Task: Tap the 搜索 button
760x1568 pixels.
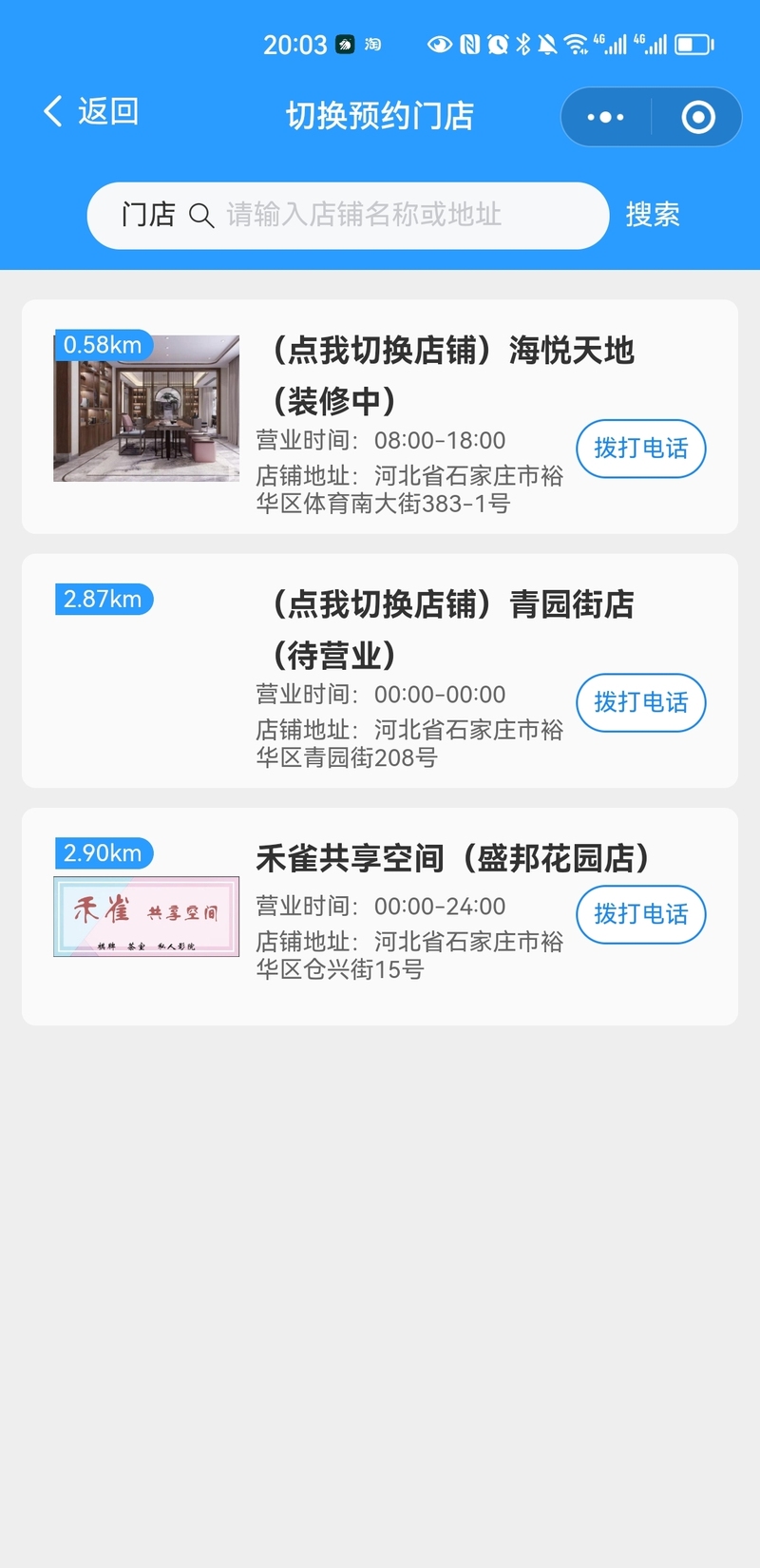Action: [653, 215]
